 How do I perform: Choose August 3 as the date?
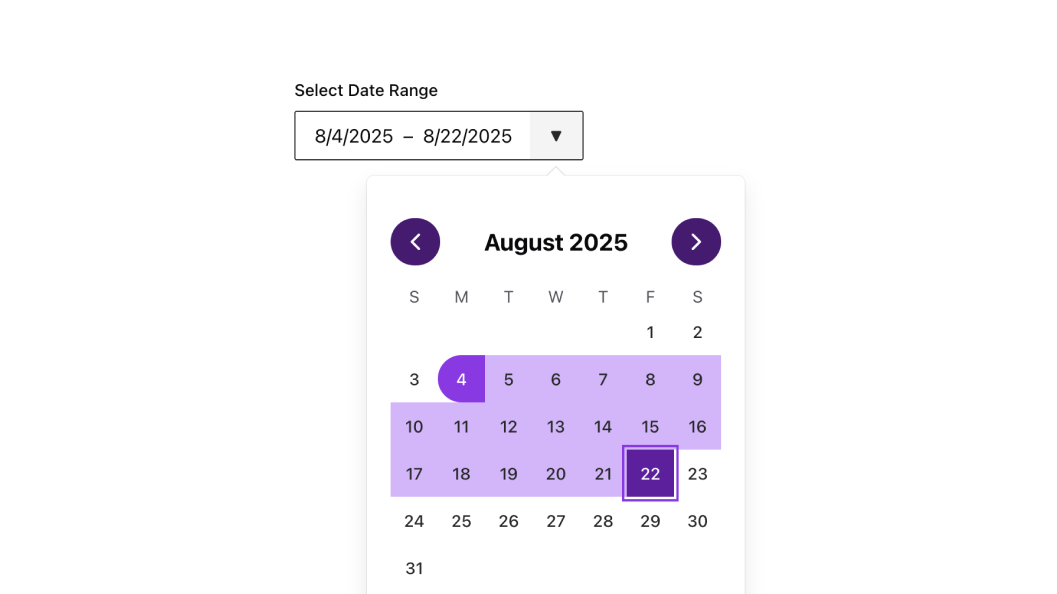tap(414, 379)
